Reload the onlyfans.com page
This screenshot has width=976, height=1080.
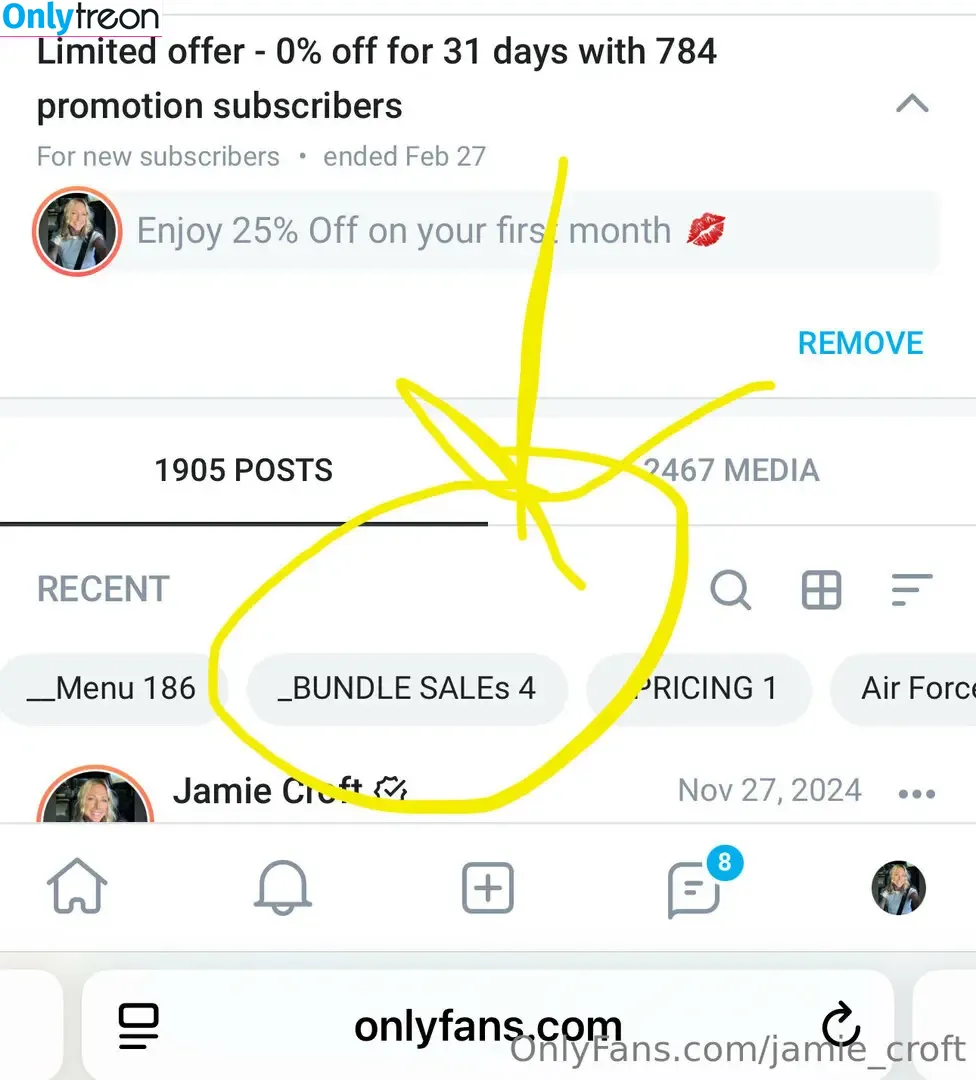(x=840, y=1025)
